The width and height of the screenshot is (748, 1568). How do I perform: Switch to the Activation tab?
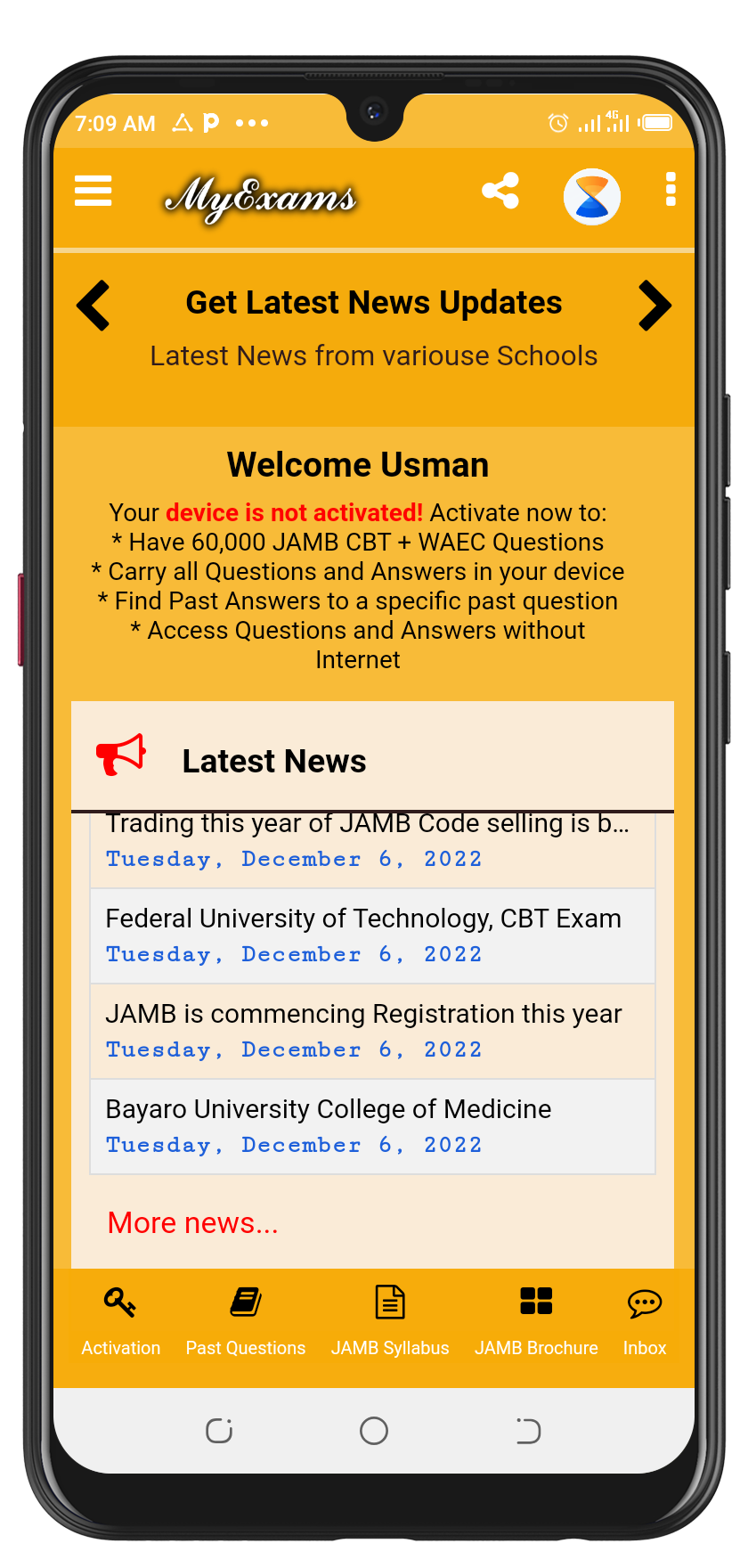pos(121,1322)
